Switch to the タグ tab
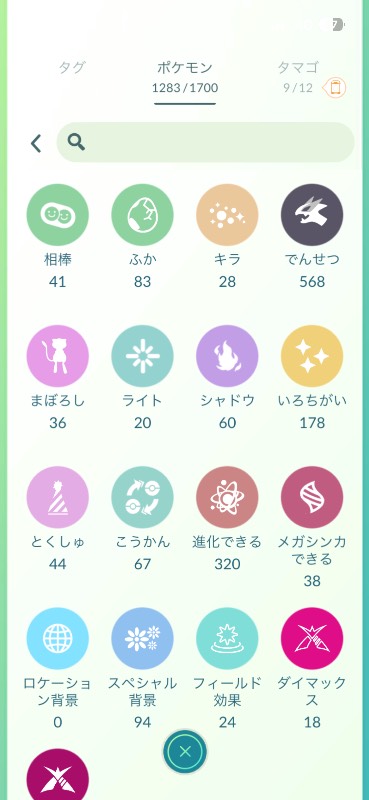 pos(71,68)
